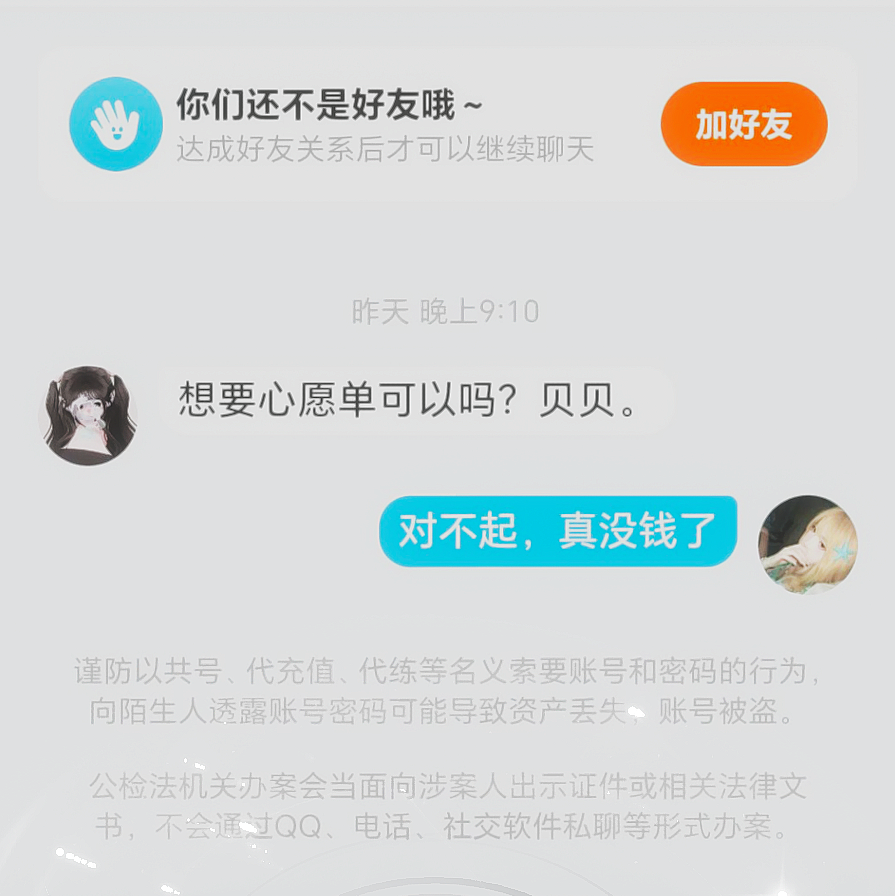Screen dimensions: 896x896
Task: Open the sender's avatar beside 想要心愿单可以吗
Action: click(x=88, y=415)
